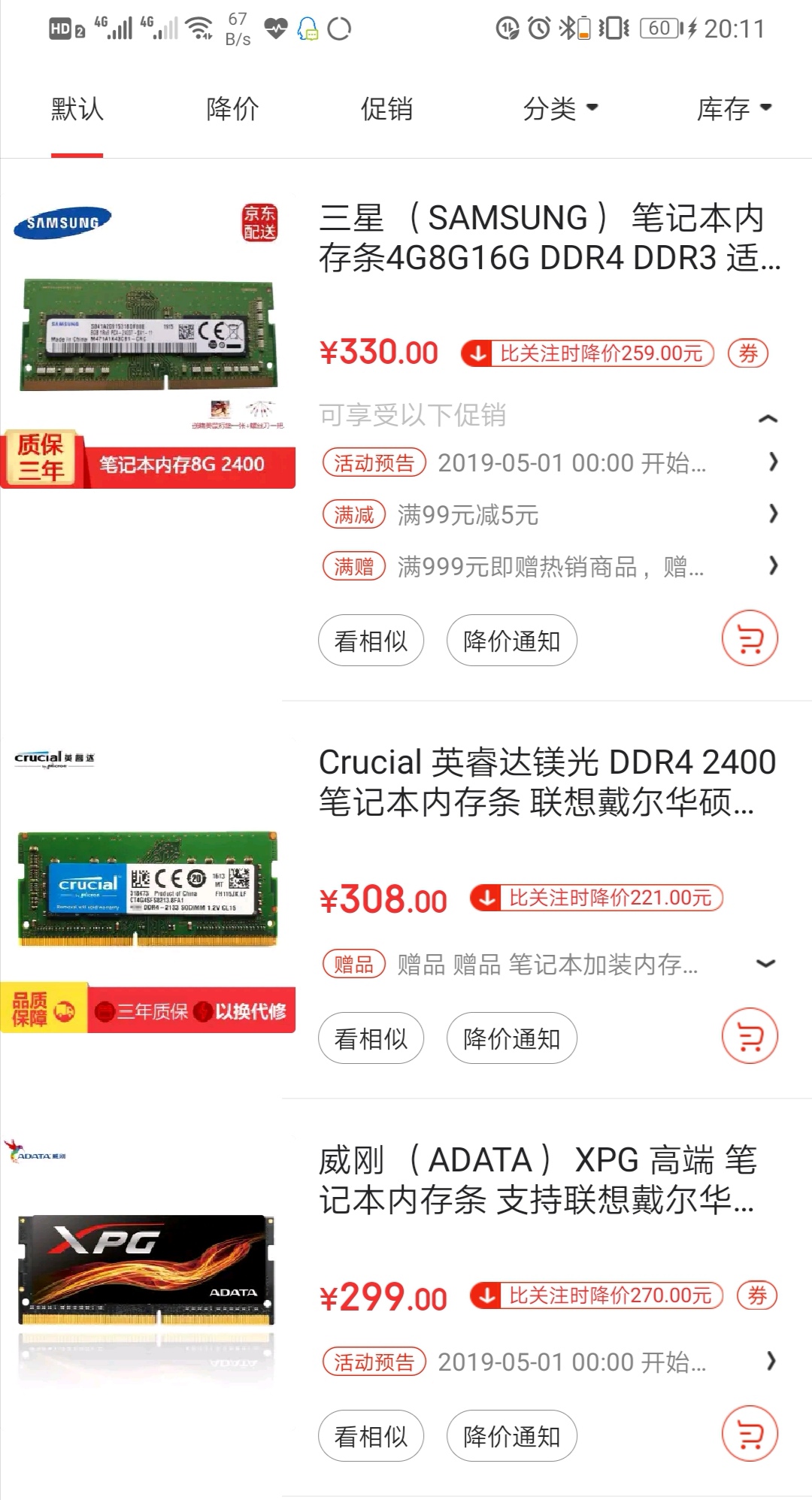The image size is (812, 1500).
Task: Collapse the Samsung promotions list
Action: (768, 418)
